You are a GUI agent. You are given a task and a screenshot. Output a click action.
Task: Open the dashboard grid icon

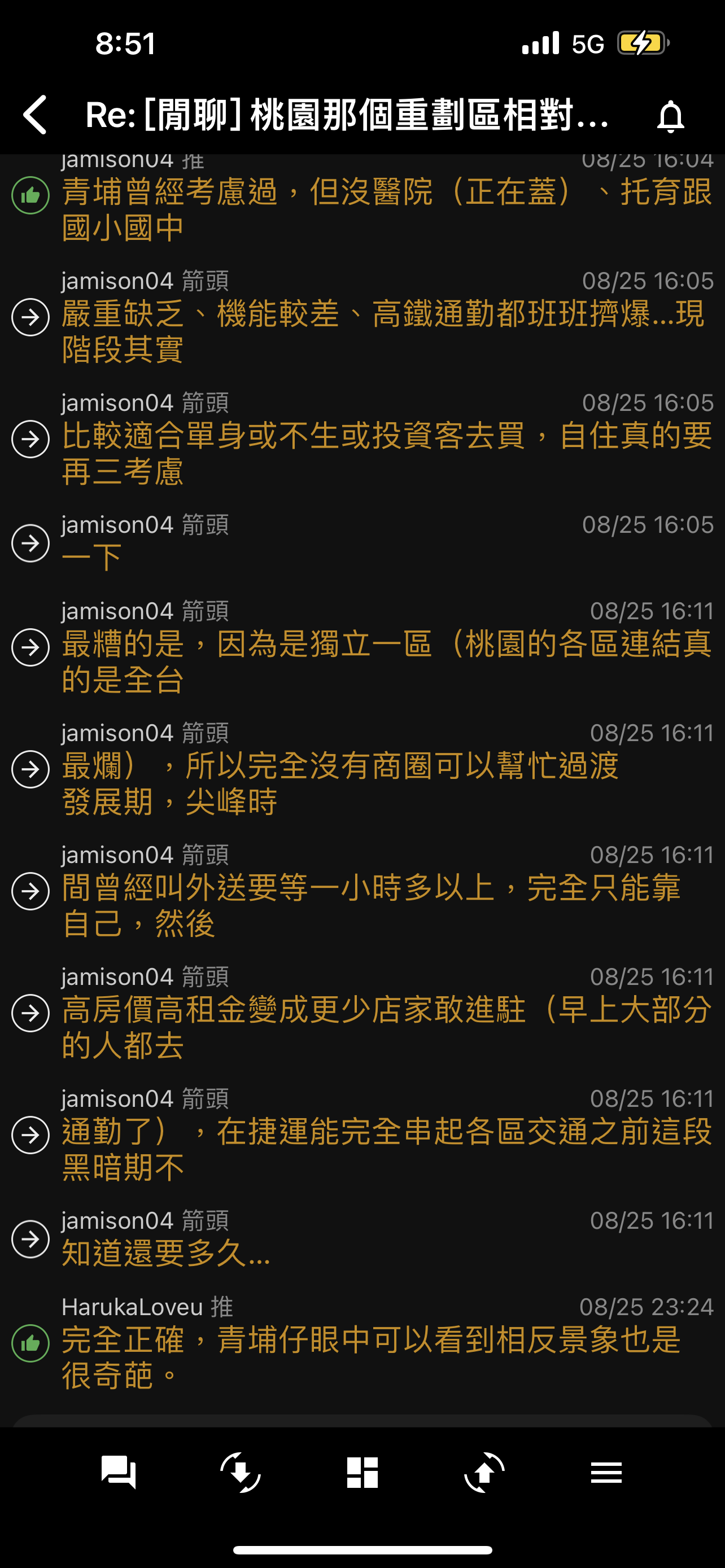pyautogui.click(x=362, y=1473)
